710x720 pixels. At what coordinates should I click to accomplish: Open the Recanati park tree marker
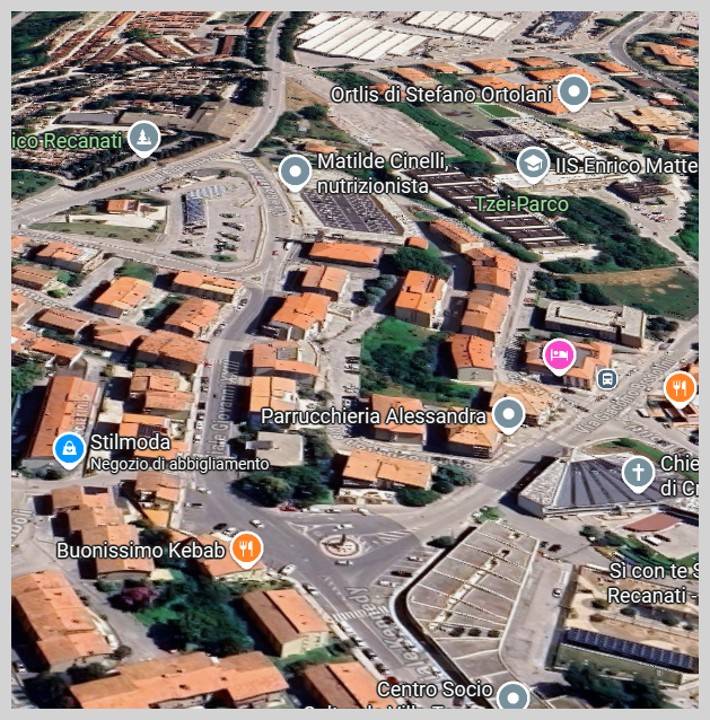pos(144,138)
